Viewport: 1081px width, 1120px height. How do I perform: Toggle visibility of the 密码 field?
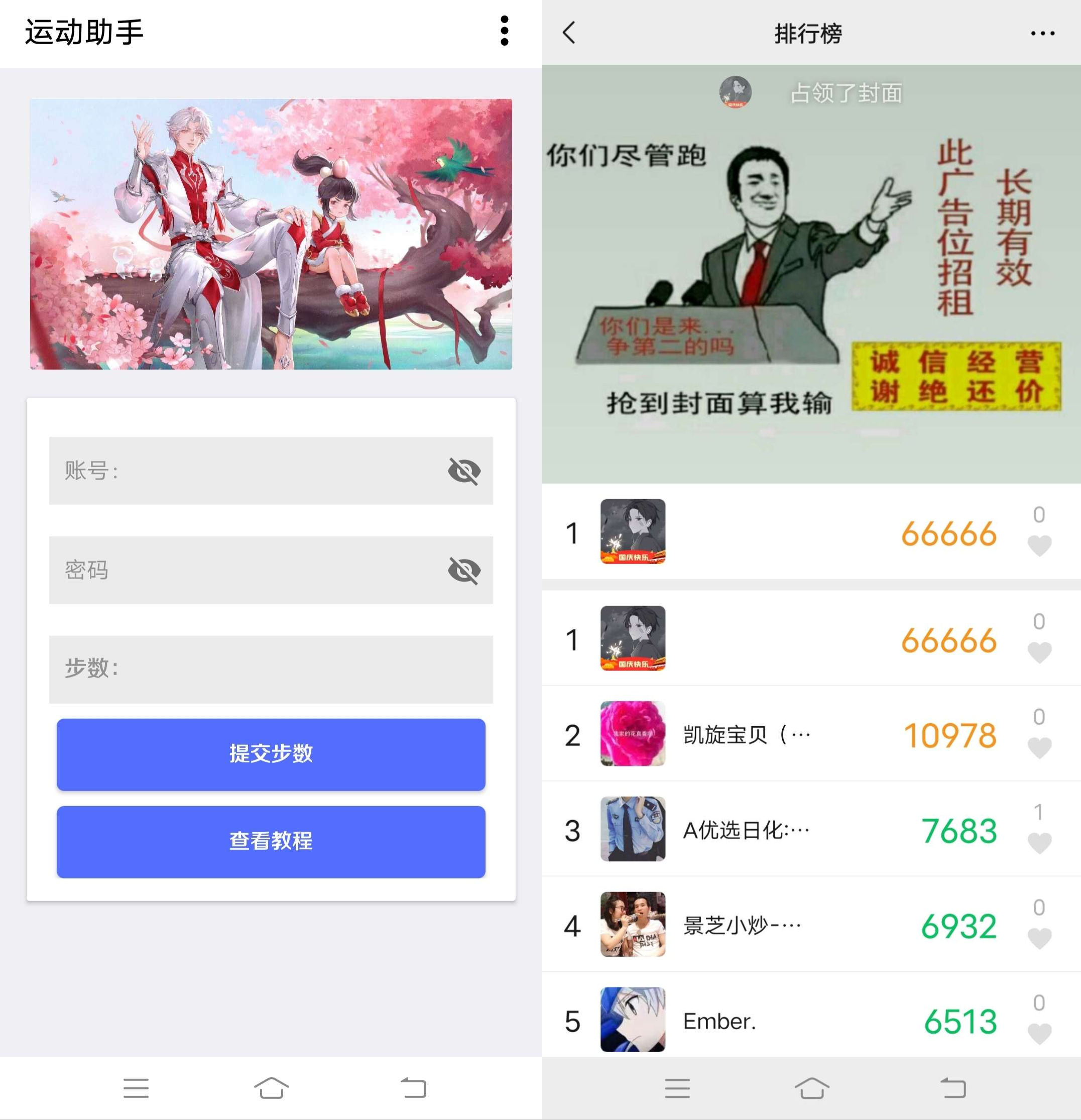[464, 570]
